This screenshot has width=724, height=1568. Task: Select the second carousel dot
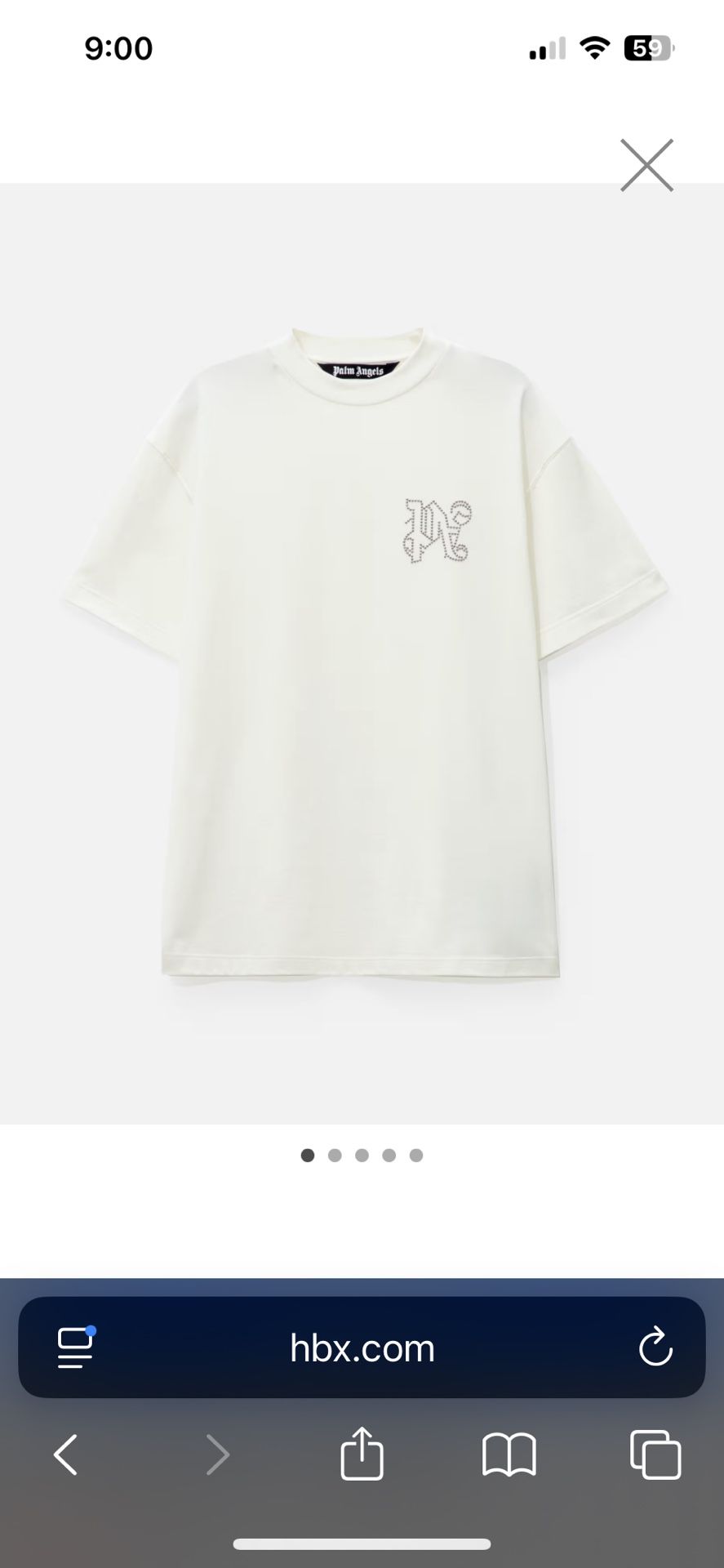point(335,1155)
